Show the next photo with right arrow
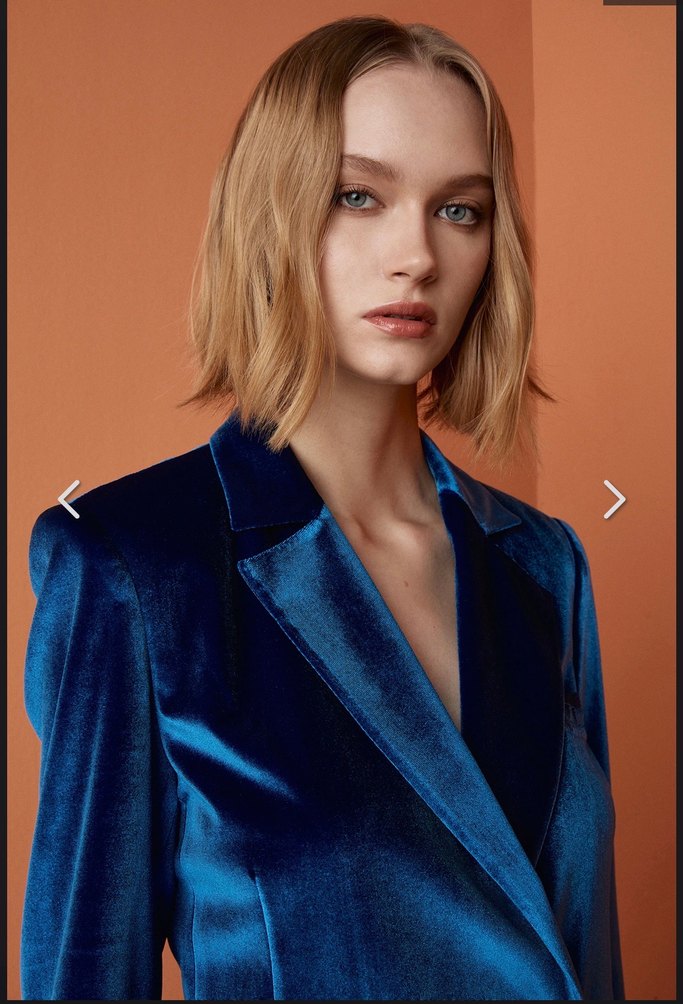The width and height of the screenshot is (683, 1004). (614, 499)
